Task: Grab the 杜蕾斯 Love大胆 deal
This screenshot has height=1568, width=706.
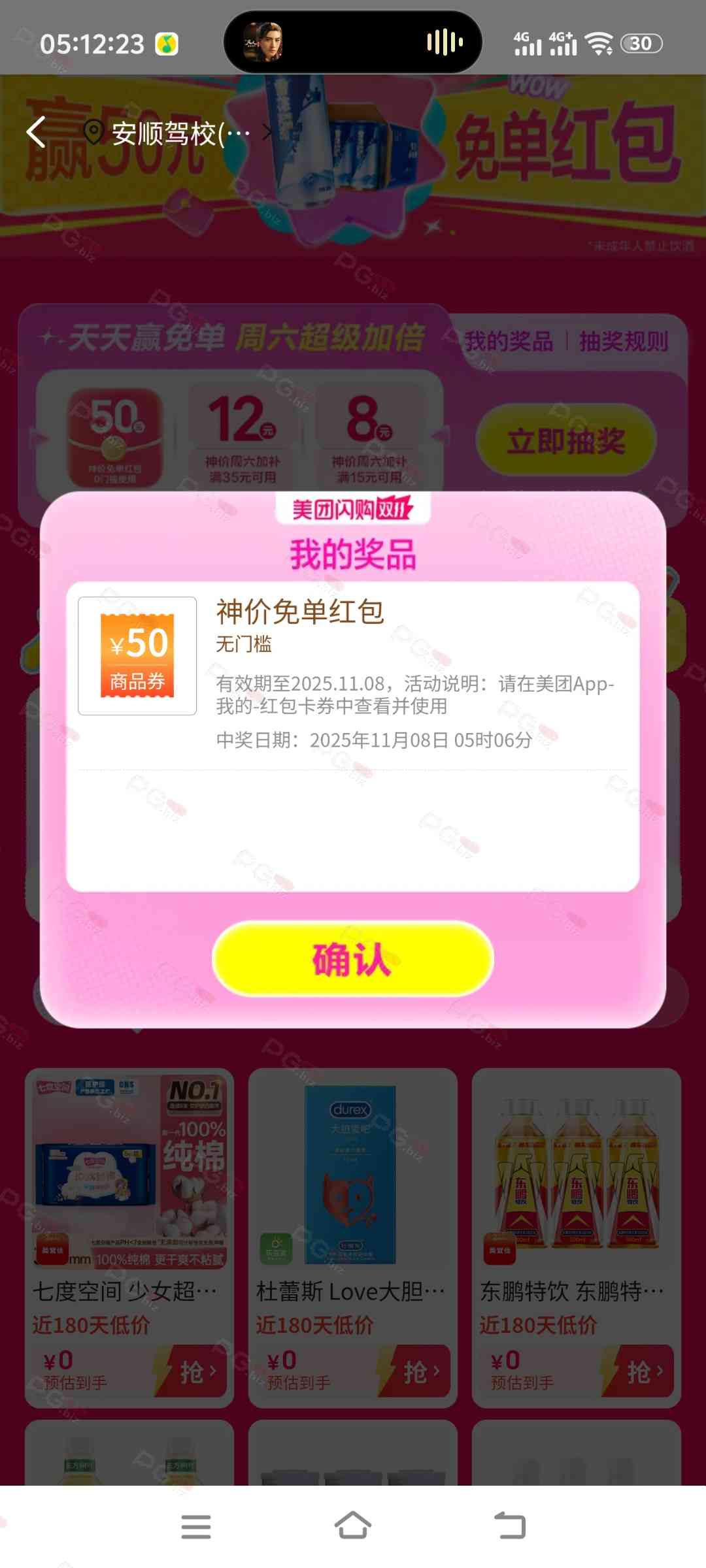Action: [x=414, y=1371]
